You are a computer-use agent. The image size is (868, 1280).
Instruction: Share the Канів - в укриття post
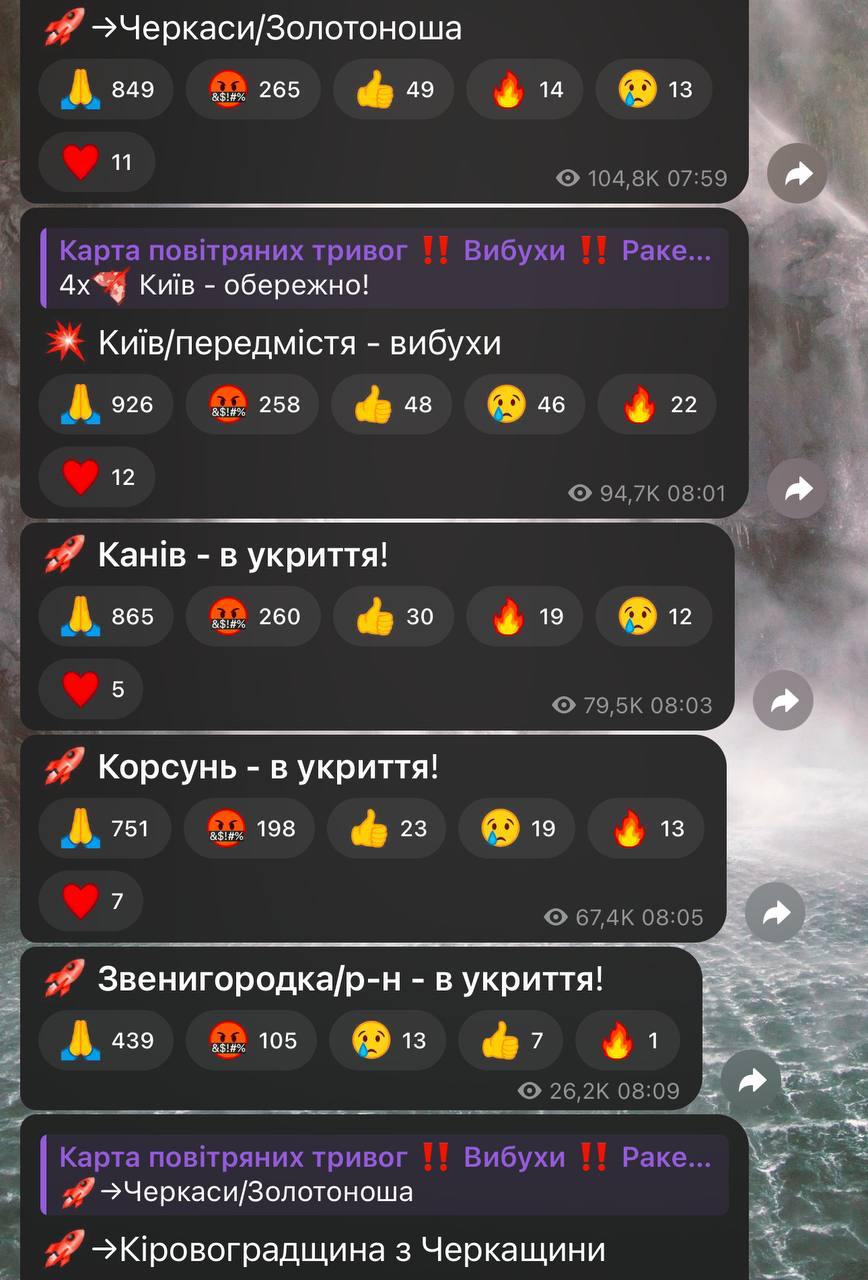coord(783,701)
